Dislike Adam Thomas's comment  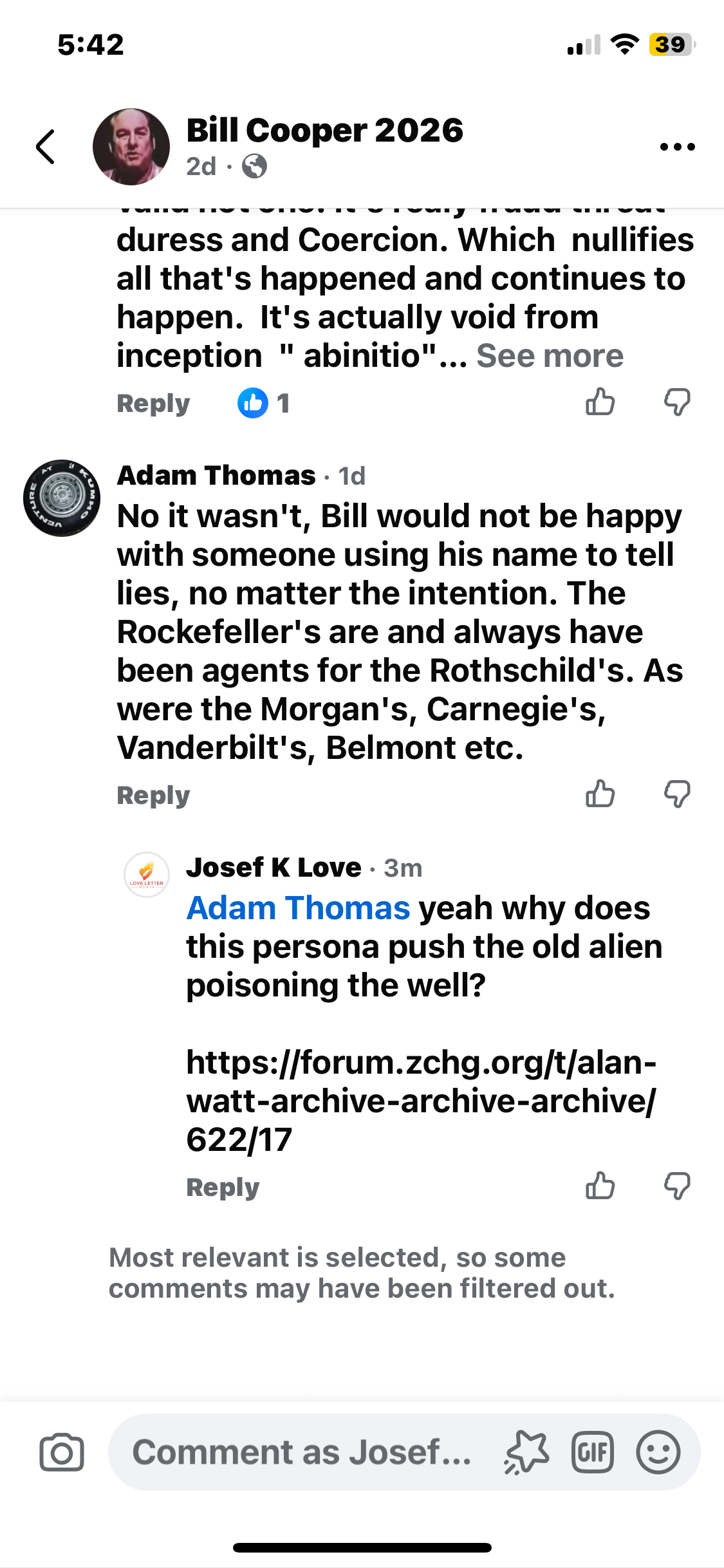tap(677, 794)
